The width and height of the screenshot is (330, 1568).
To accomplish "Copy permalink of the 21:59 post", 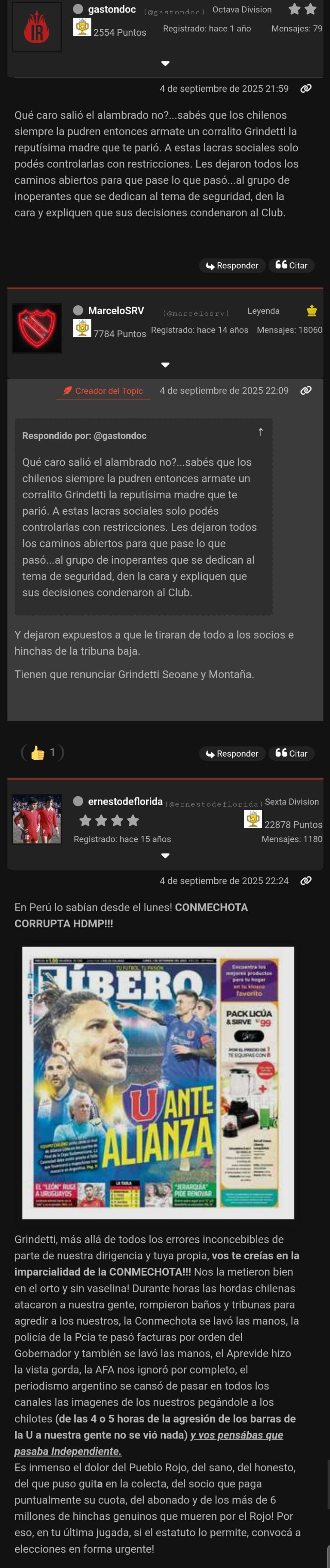I will pyautogui.click(x=306, y=88).
